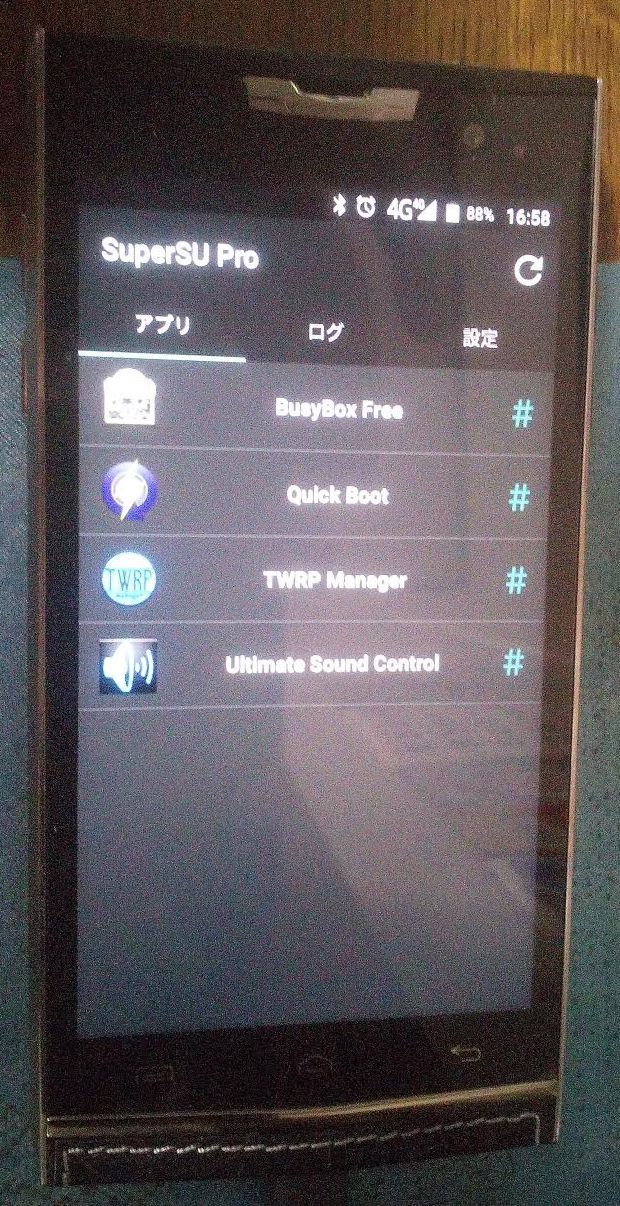Viewport: 620px width, 1206px height.
Task: Switch to the 設定 tab
Action: coord(480,338)
